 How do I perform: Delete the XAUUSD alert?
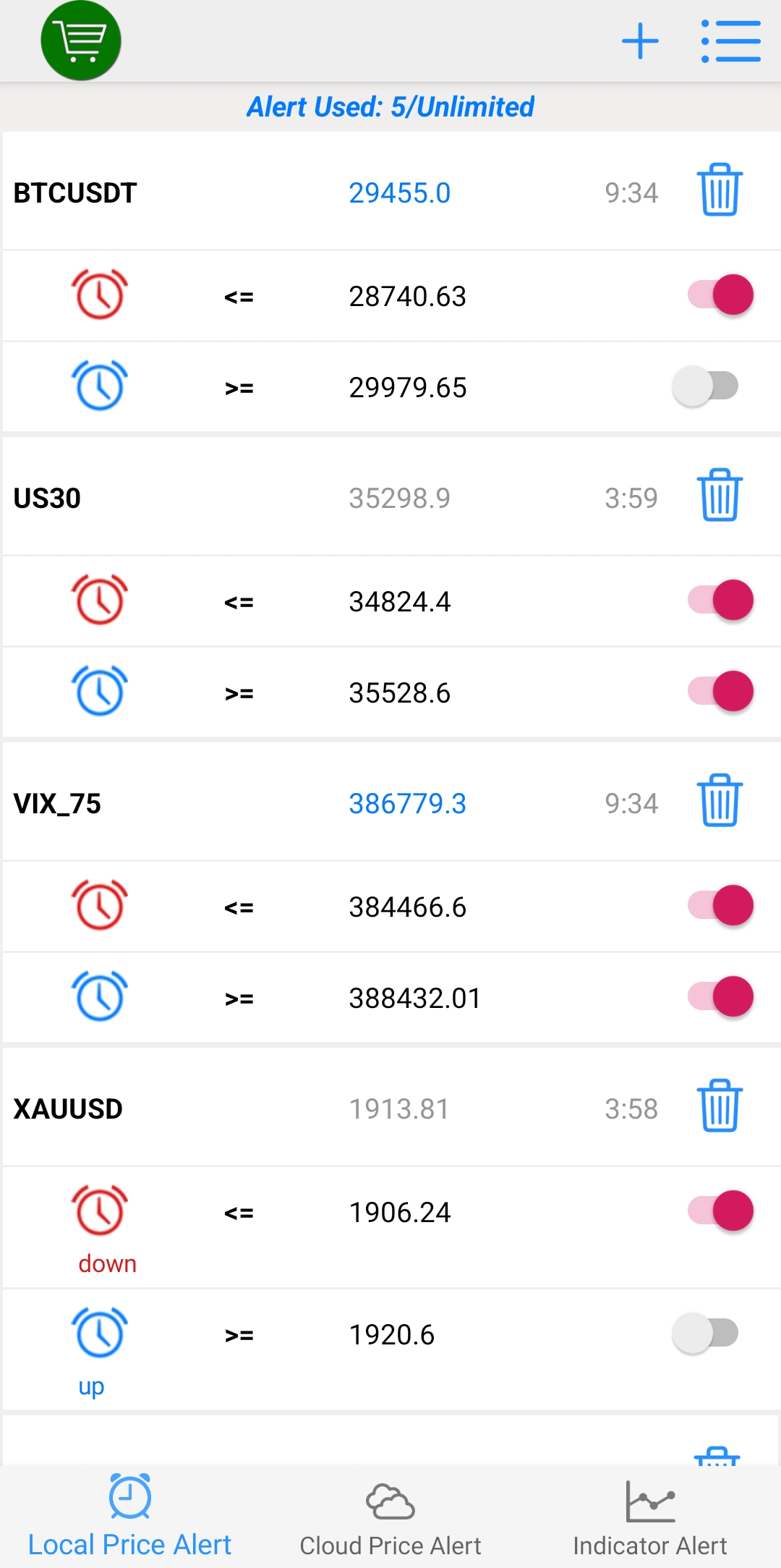tap(720, 1106)
